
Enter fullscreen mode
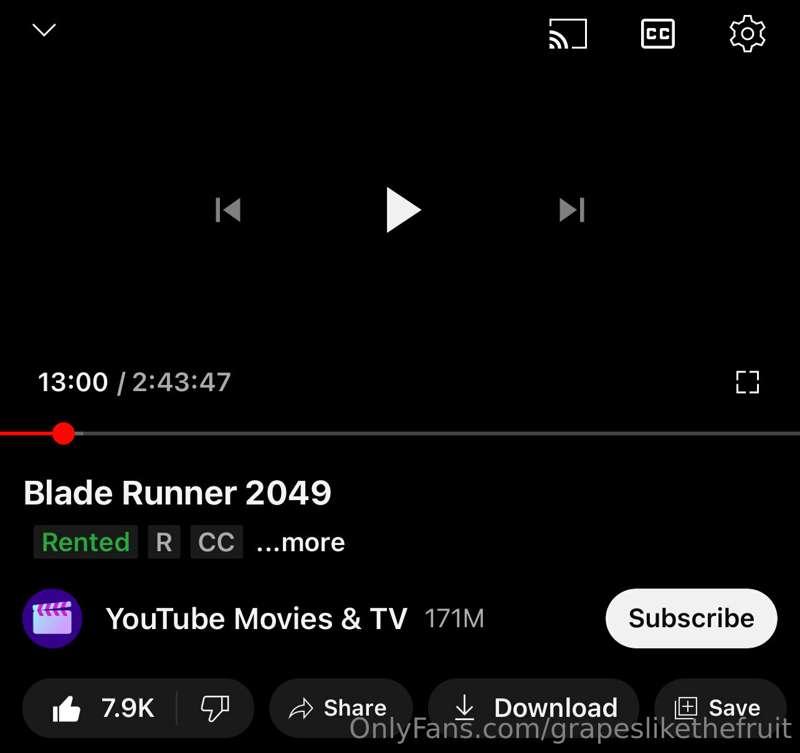[x=747, y=382]
